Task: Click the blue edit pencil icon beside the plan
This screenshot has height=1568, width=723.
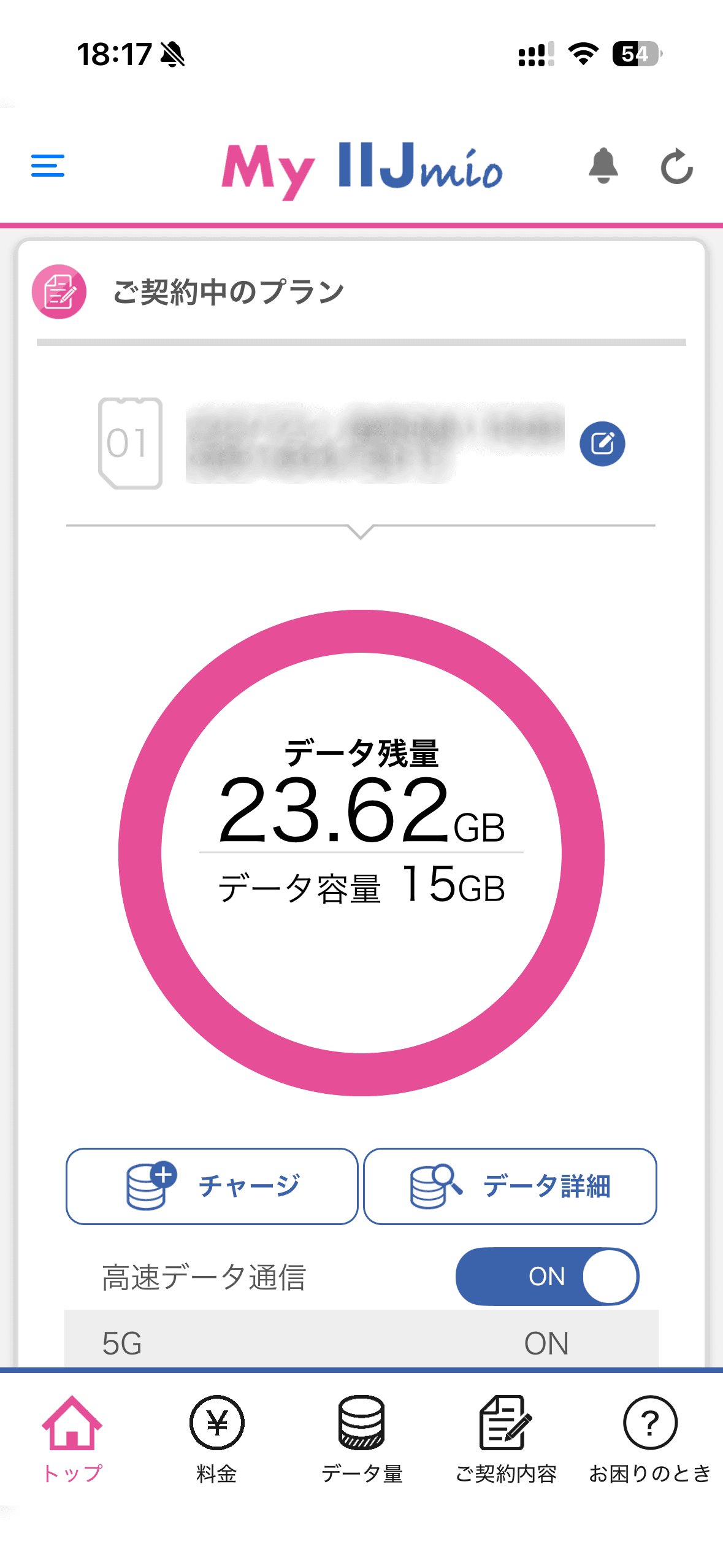Action: [602, 444]
